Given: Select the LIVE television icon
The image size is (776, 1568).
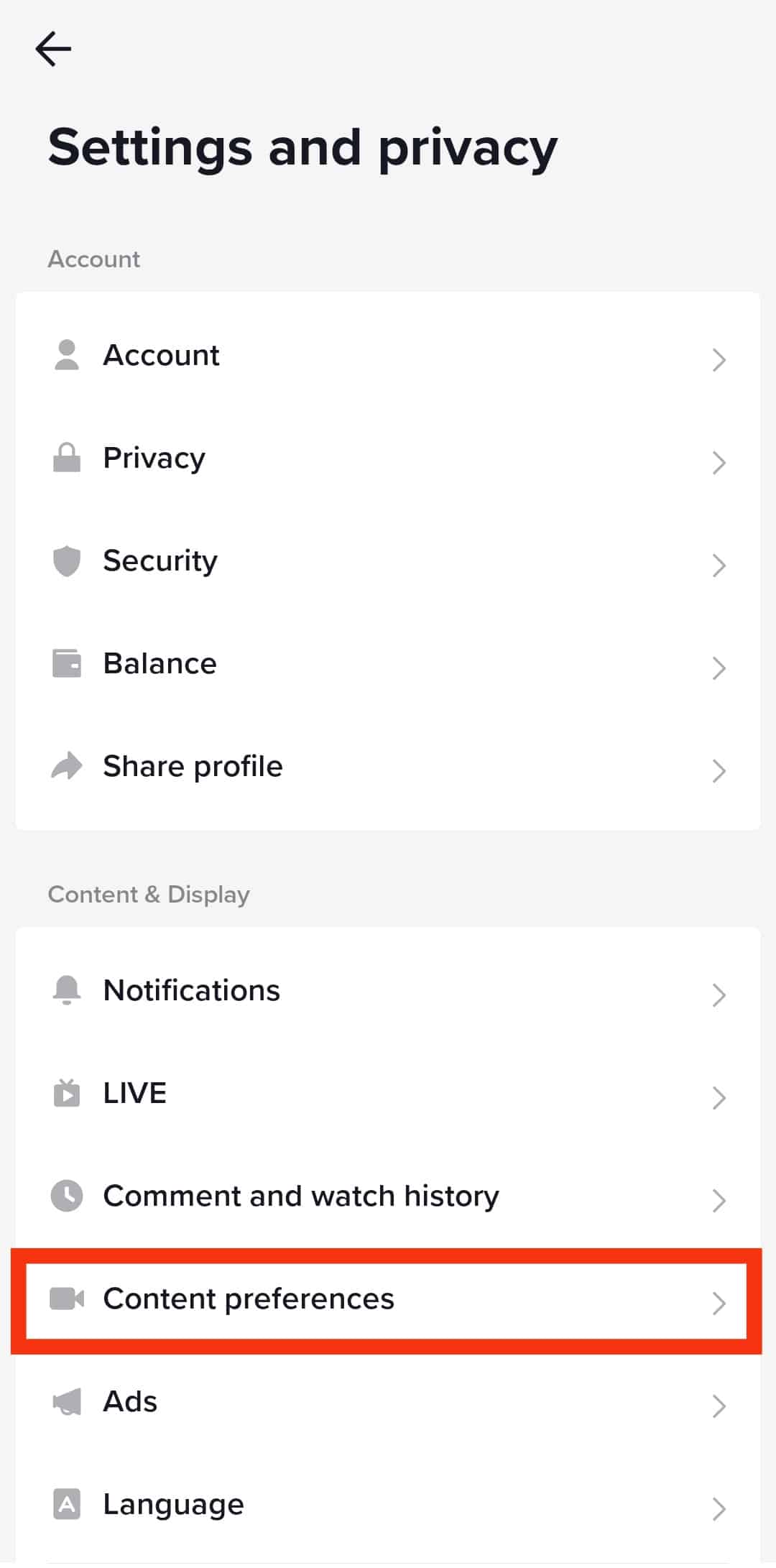Looking at the screenshot, I should [x=67, y=1093].
